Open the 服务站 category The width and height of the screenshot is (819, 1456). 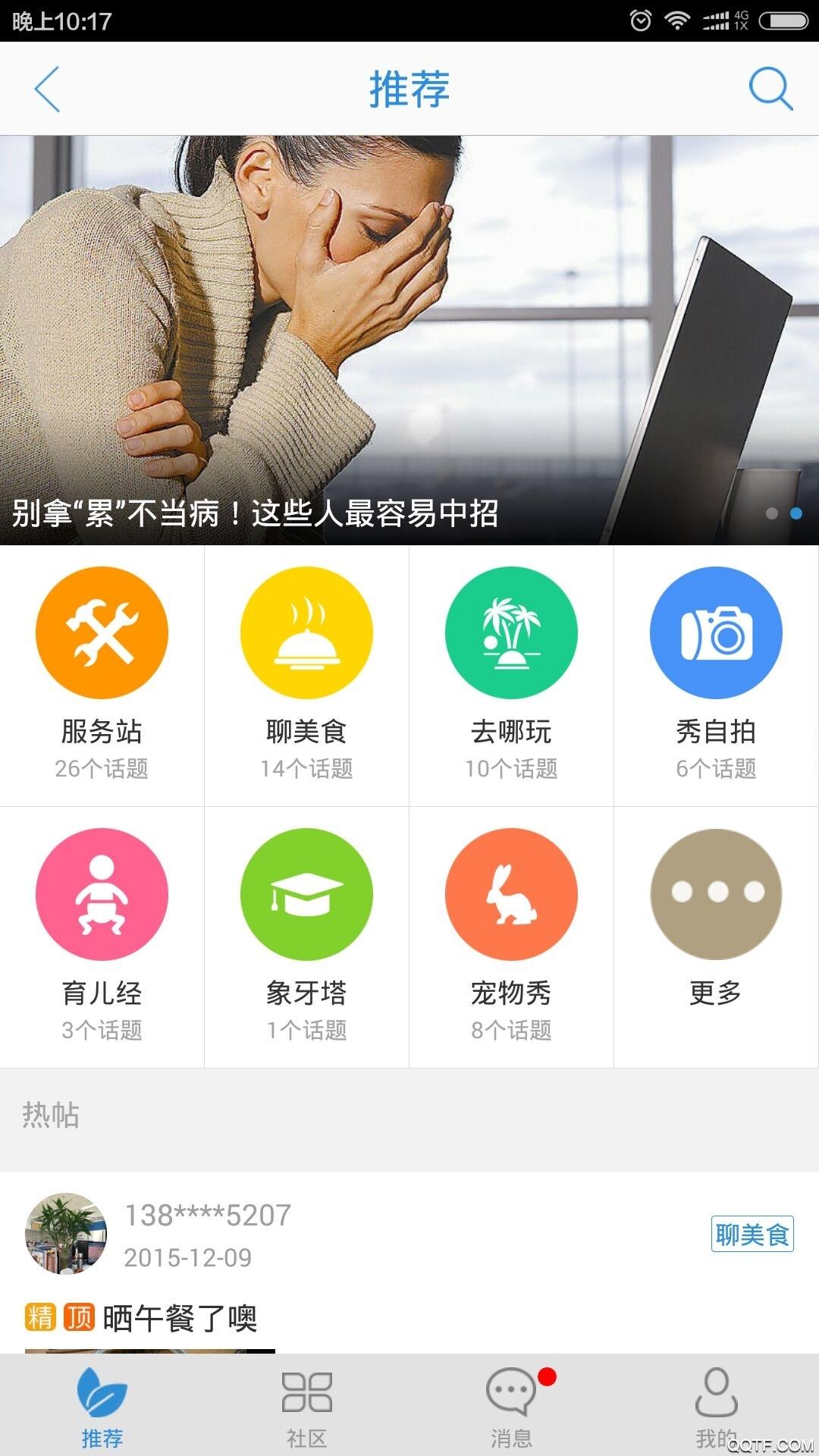tap(102, 675)
